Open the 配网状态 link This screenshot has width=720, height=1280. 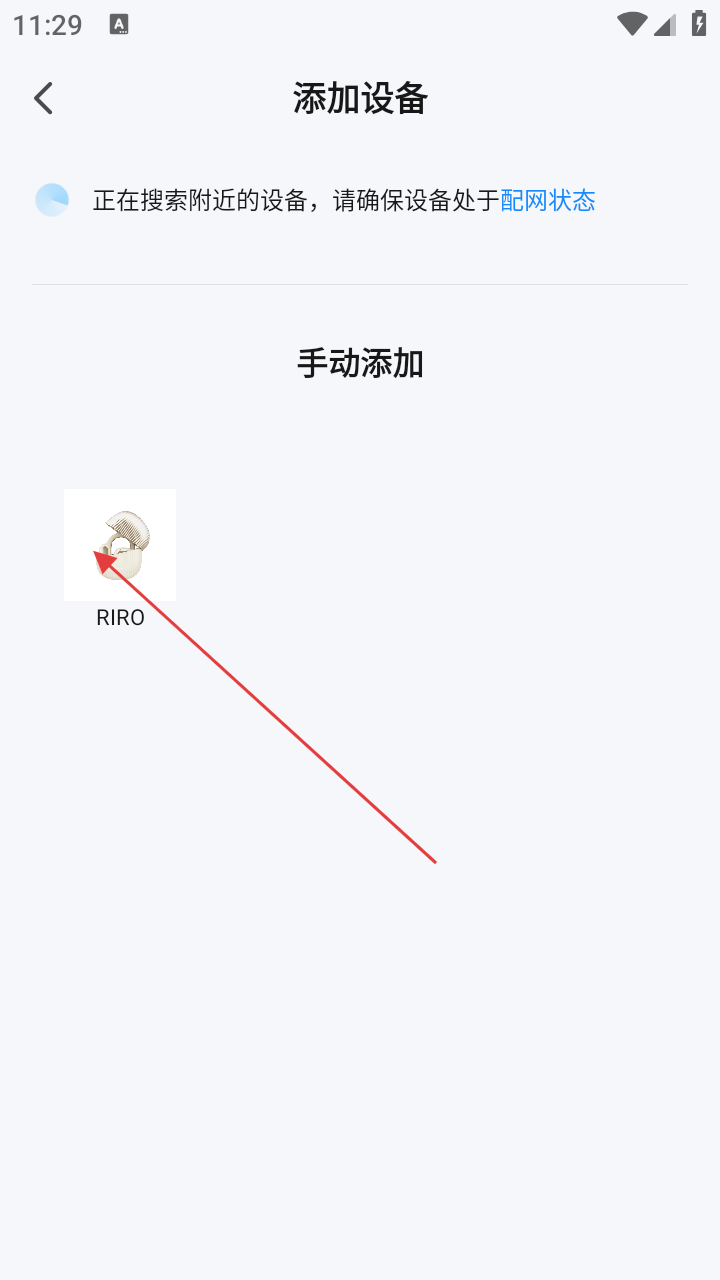[548, 201]
